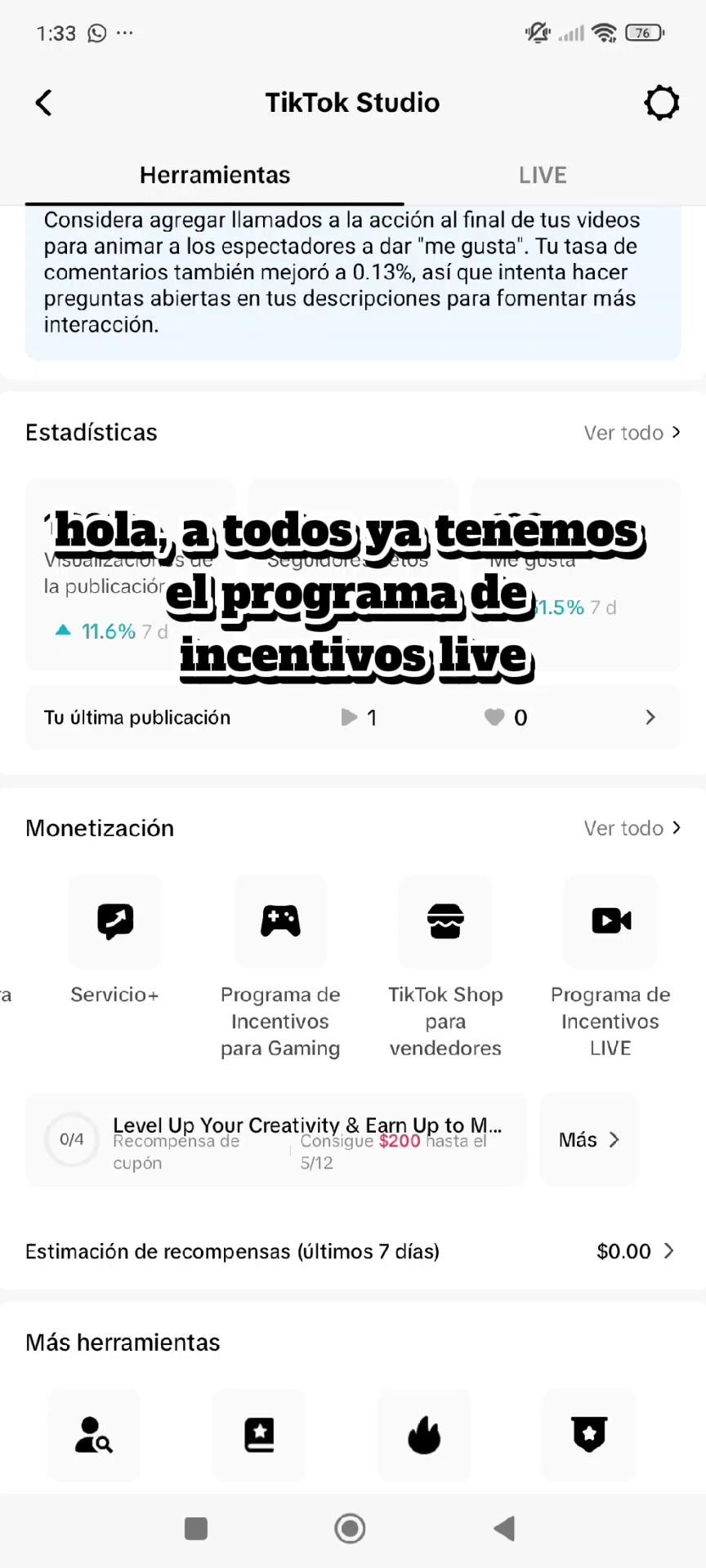Open recent apps from navigation bar

tap(196, 1528)
